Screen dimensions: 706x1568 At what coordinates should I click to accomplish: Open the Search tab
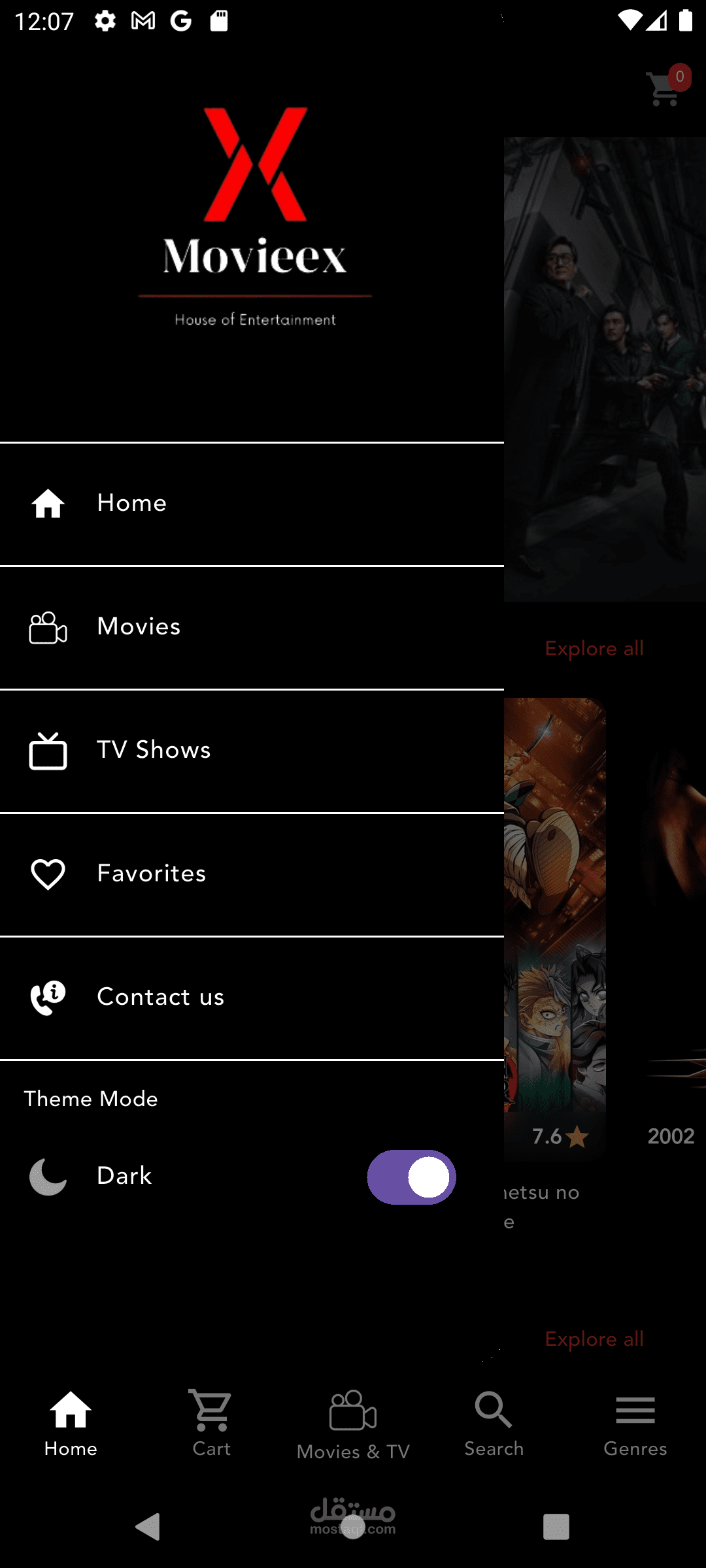[494, 1424]
